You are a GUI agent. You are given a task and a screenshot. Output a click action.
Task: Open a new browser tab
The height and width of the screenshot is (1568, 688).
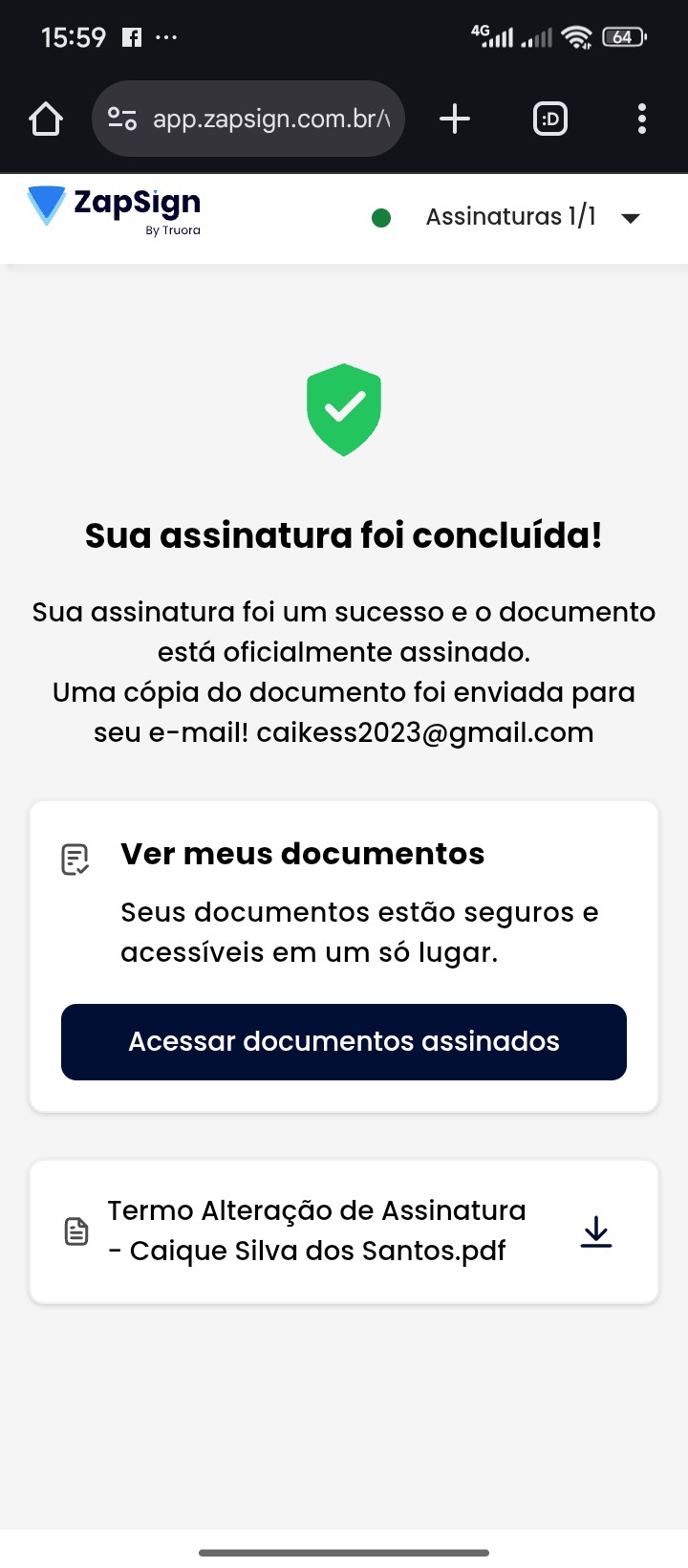coord(455,120)
